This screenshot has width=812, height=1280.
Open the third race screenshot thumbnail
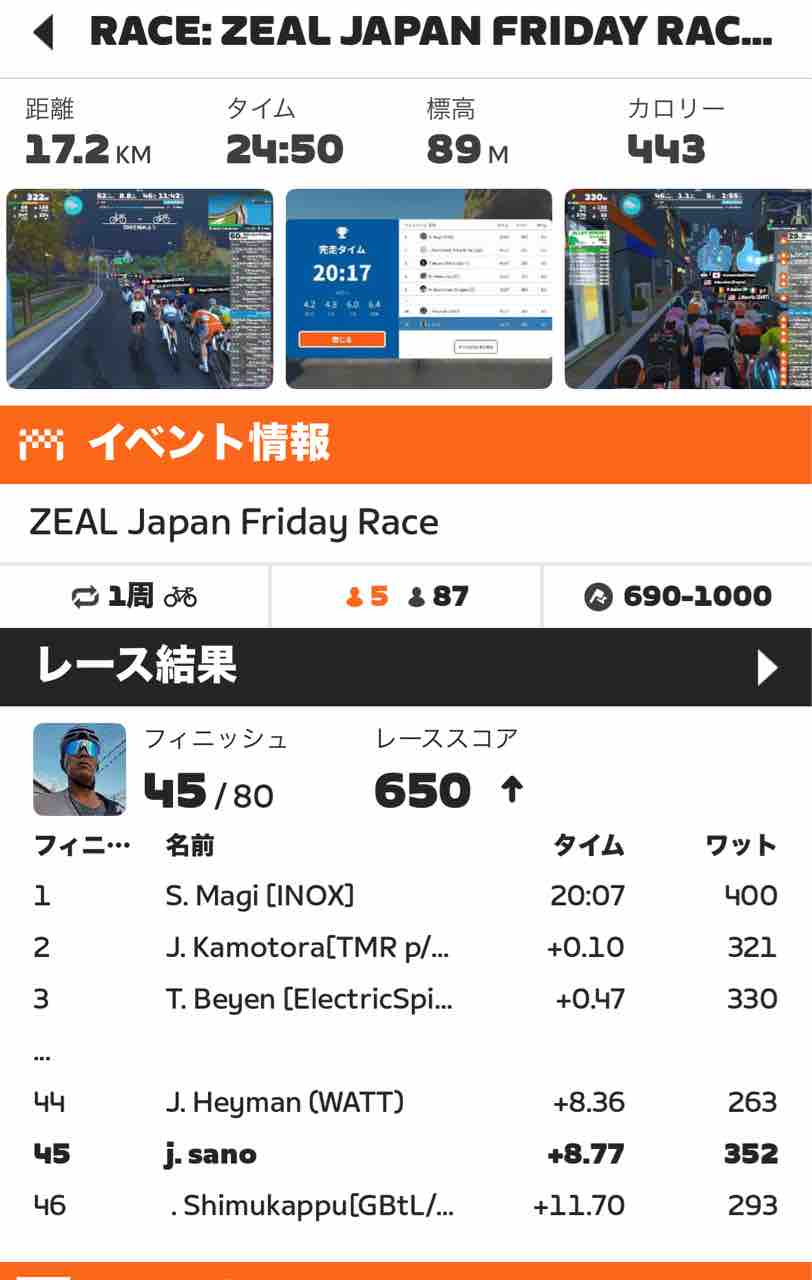coord(688,288)
